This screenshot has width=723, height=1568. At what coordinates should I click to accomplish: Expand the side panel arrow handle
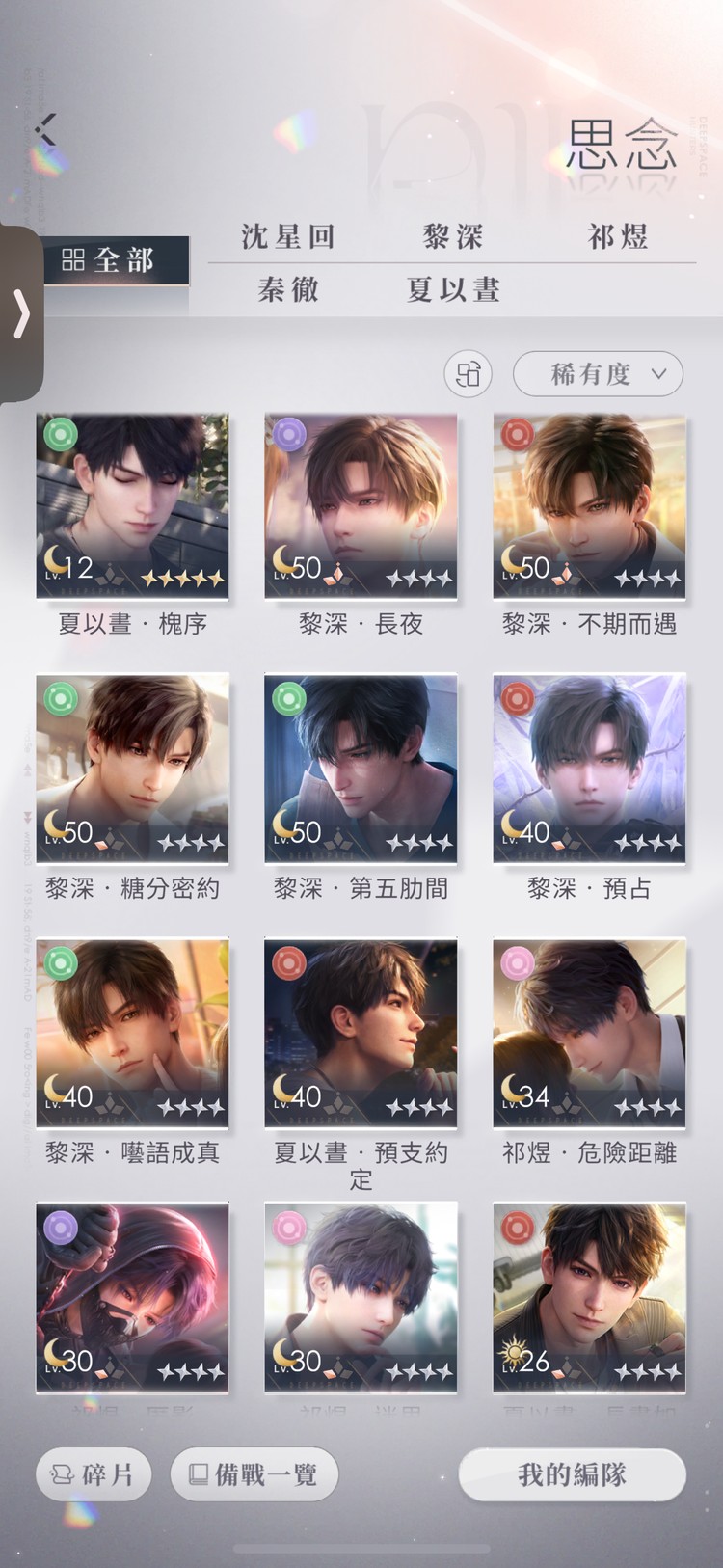tap(21, 314)
